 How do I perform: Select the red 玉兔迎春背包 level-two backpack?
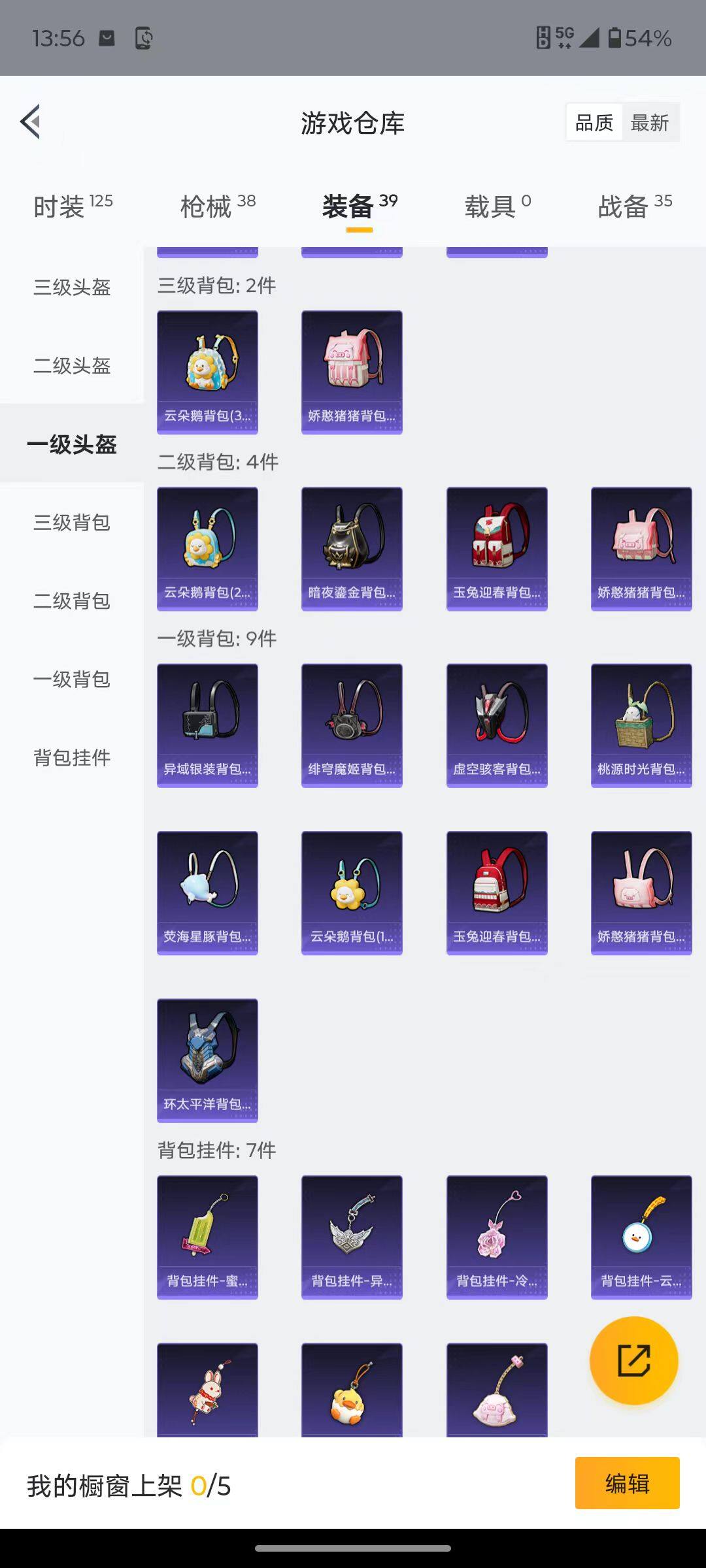496,547
